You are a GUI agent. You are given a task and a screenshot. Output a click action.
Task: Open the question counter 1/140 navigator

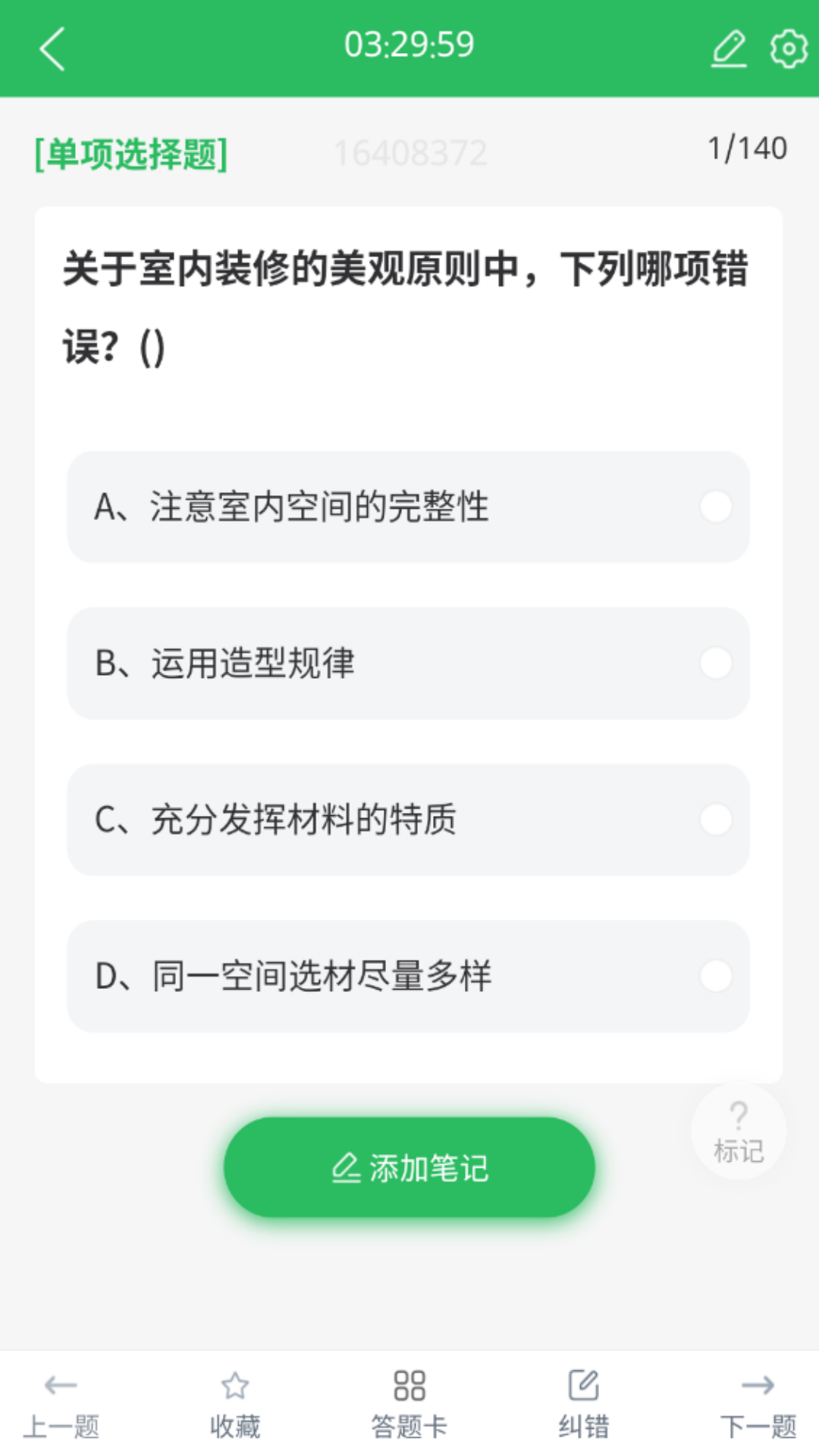click(748, 149)
